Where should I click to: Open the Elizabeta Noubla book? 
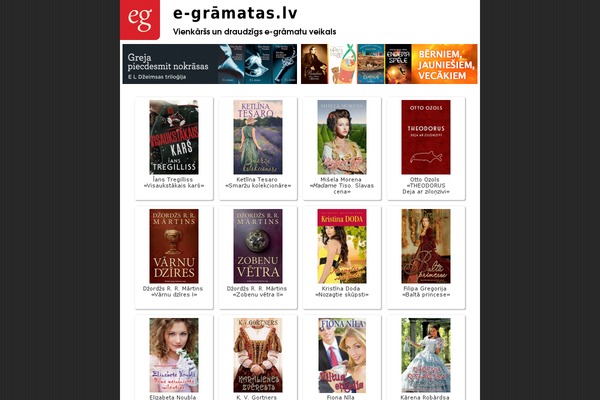coord(174,355)
